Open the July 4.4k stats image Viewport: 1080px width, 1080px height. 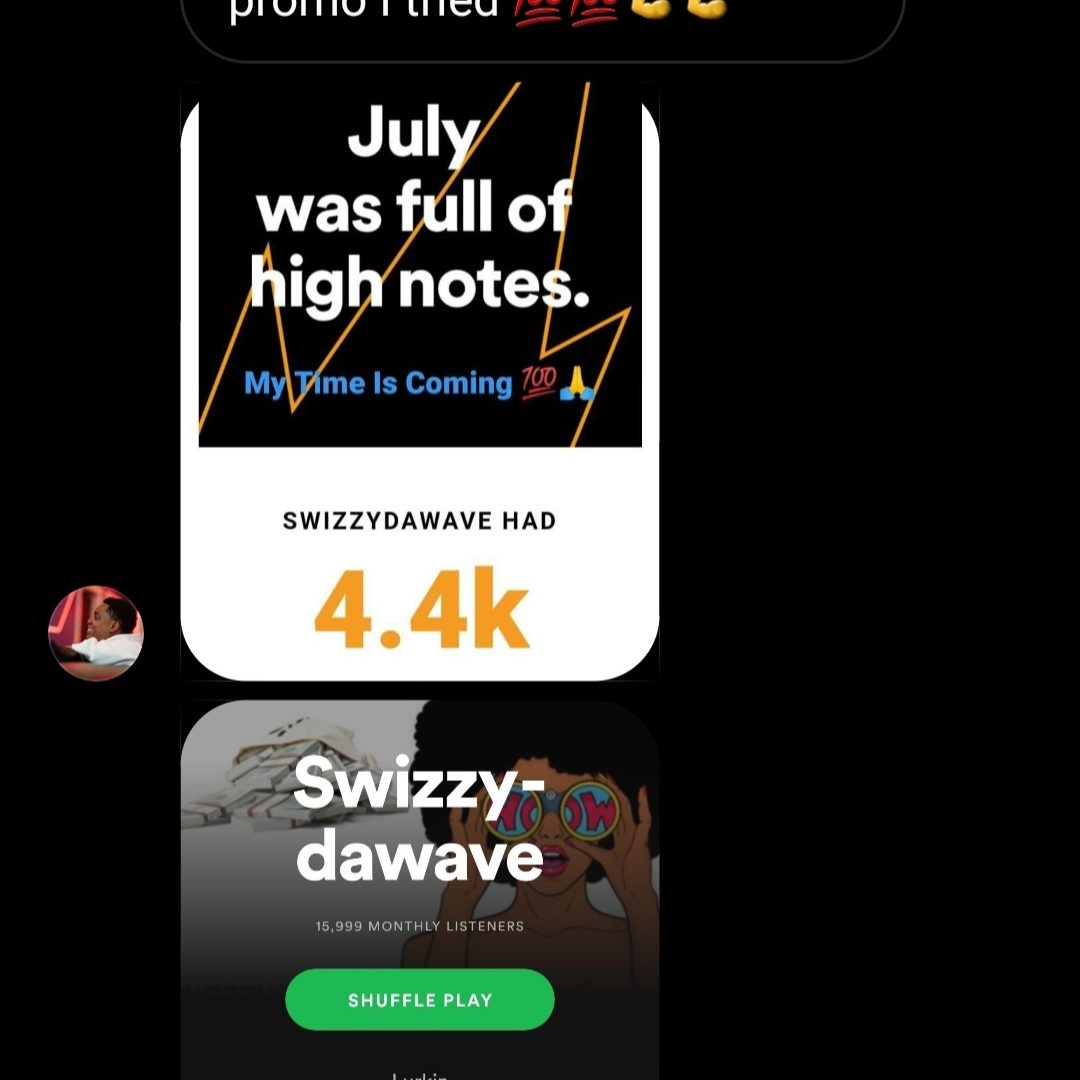420,380
